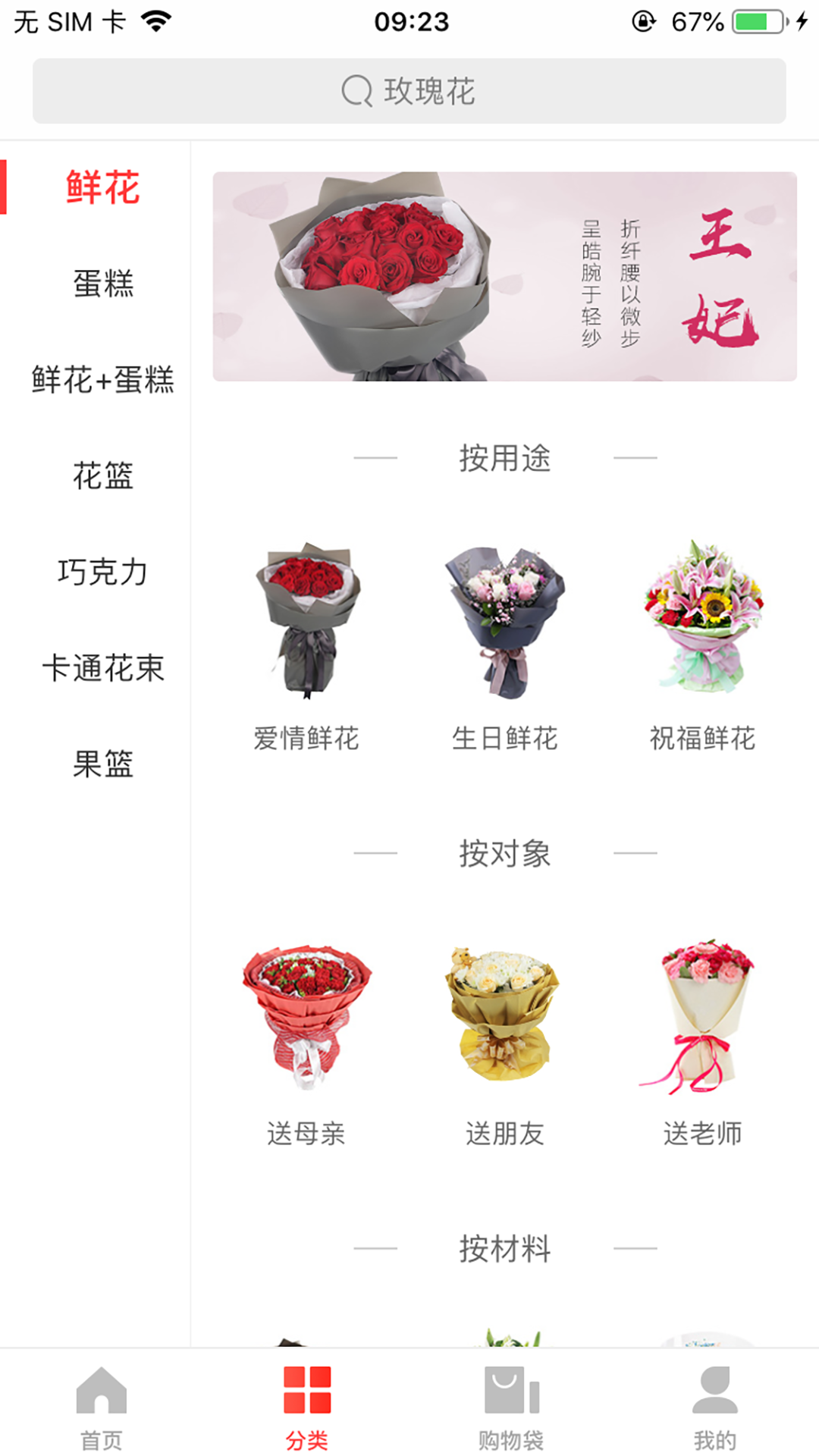Browse flowers under 送朋友
This screenshot has width=819, height=1456.
tap(504, 1039)
